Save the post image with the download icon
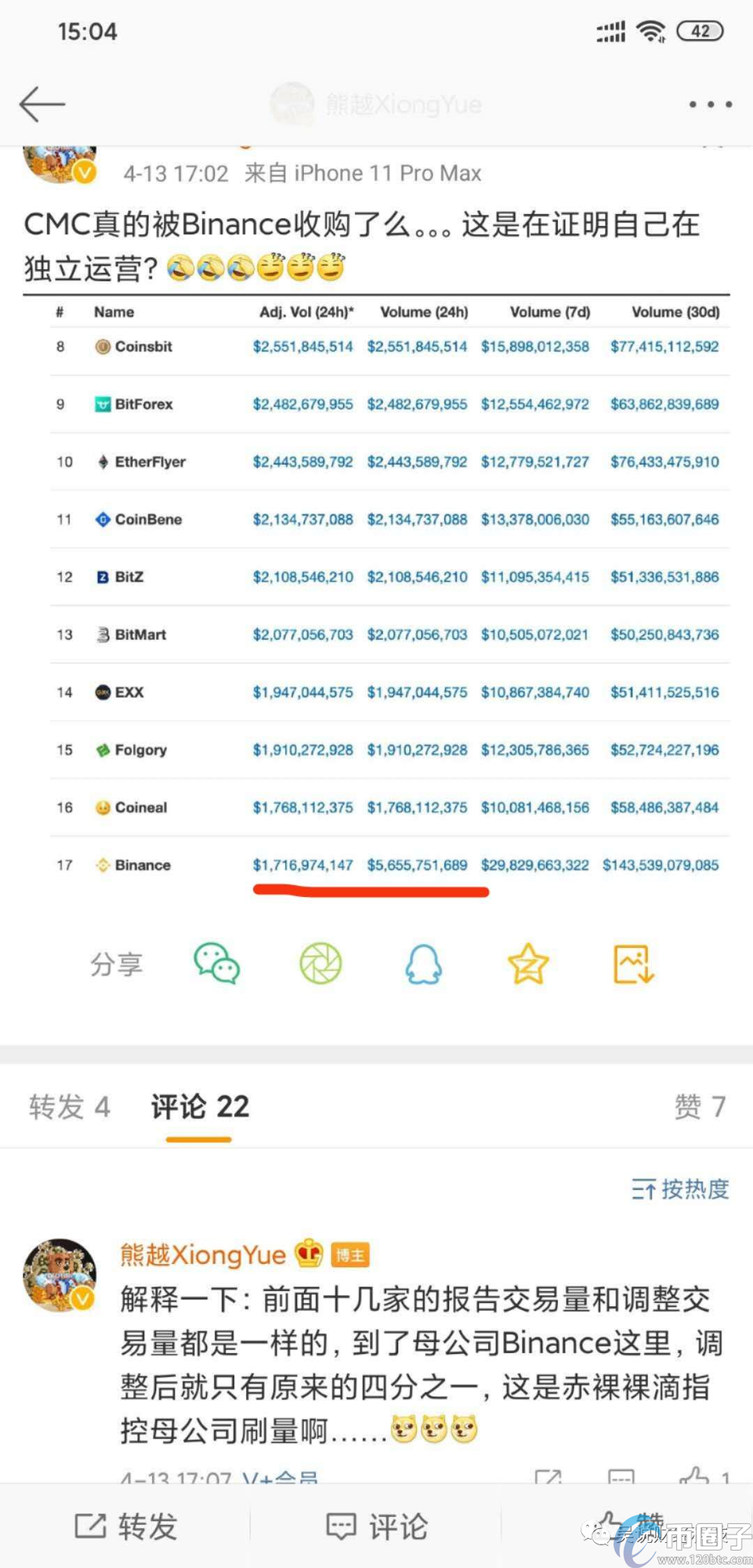Screen dimensions: 753x1568 [632, 964]
